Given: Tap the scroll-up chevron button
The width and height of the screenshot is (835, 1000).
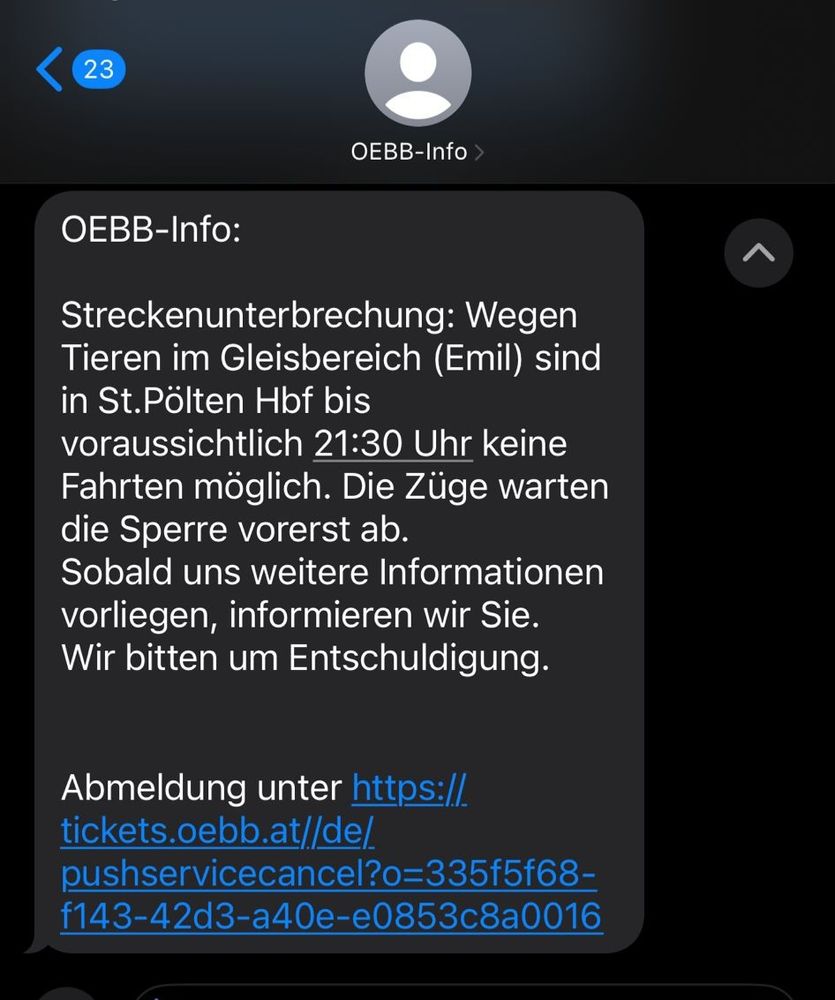Looking at the screenshot, I should [x=758, y=253].
